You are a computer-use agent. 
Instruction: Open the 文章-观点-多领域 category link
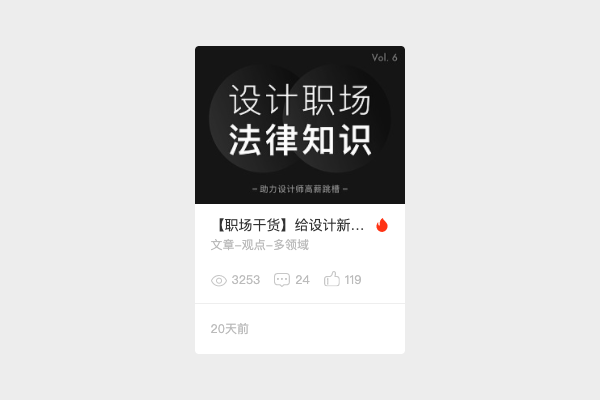click(x=259, y=245)
